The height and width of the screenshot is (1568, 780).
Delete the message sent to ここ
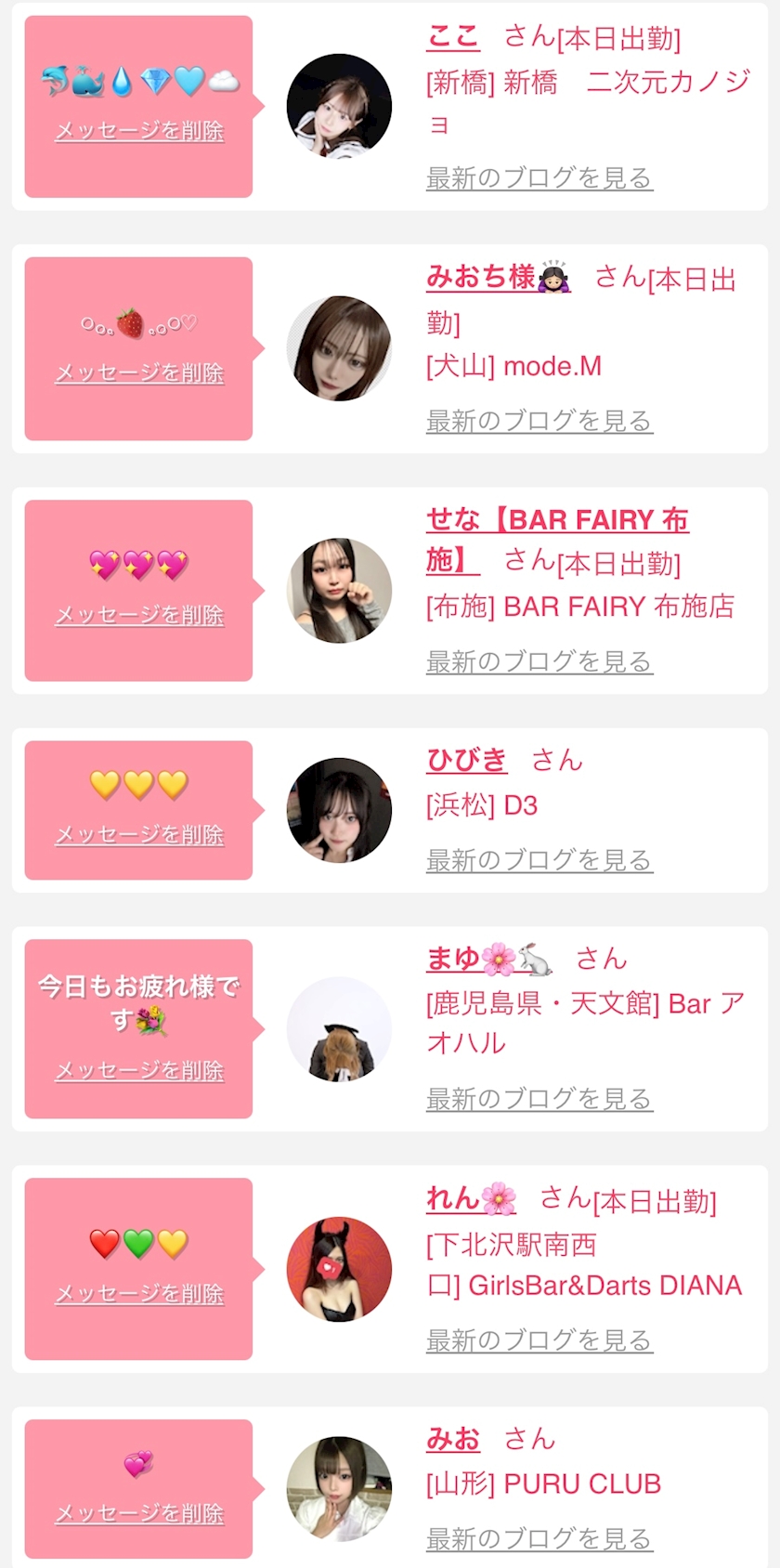tap(139, 131)
